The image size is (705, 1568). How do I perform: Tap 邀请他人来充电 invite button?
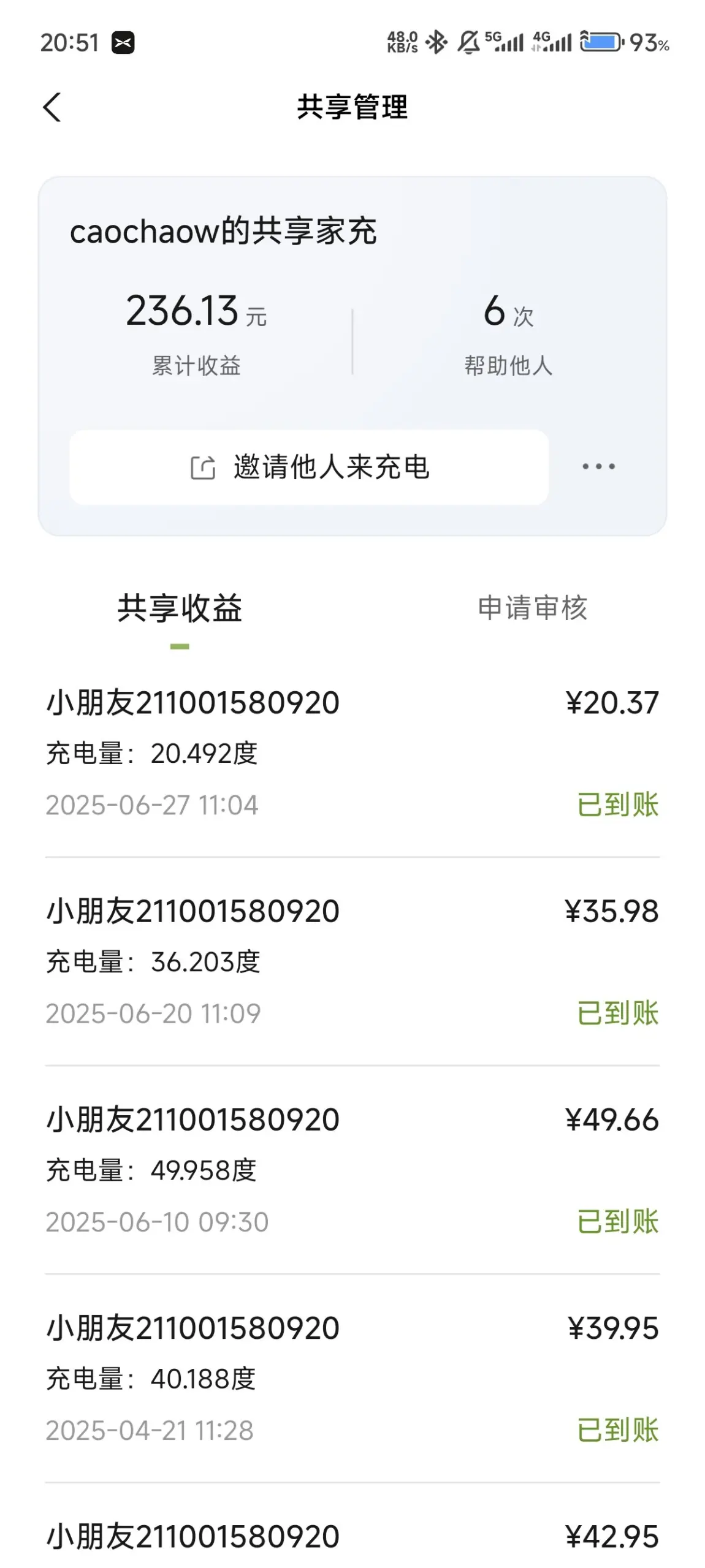tap(309, 467)
